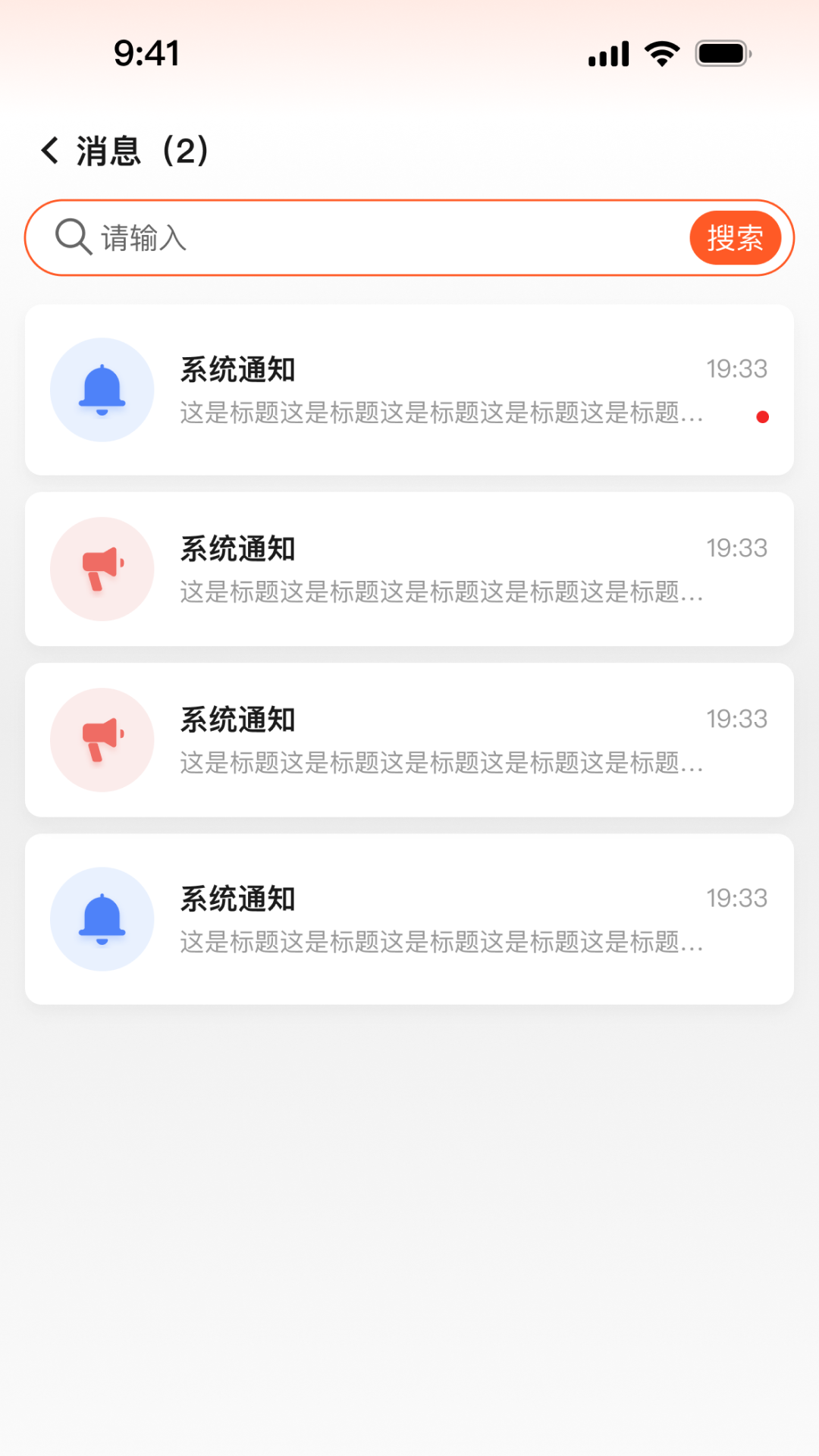The width and height of the screenshot is (819, 1456).
Task: Expand the second 系统通知 message
Action: coord(409,569)
